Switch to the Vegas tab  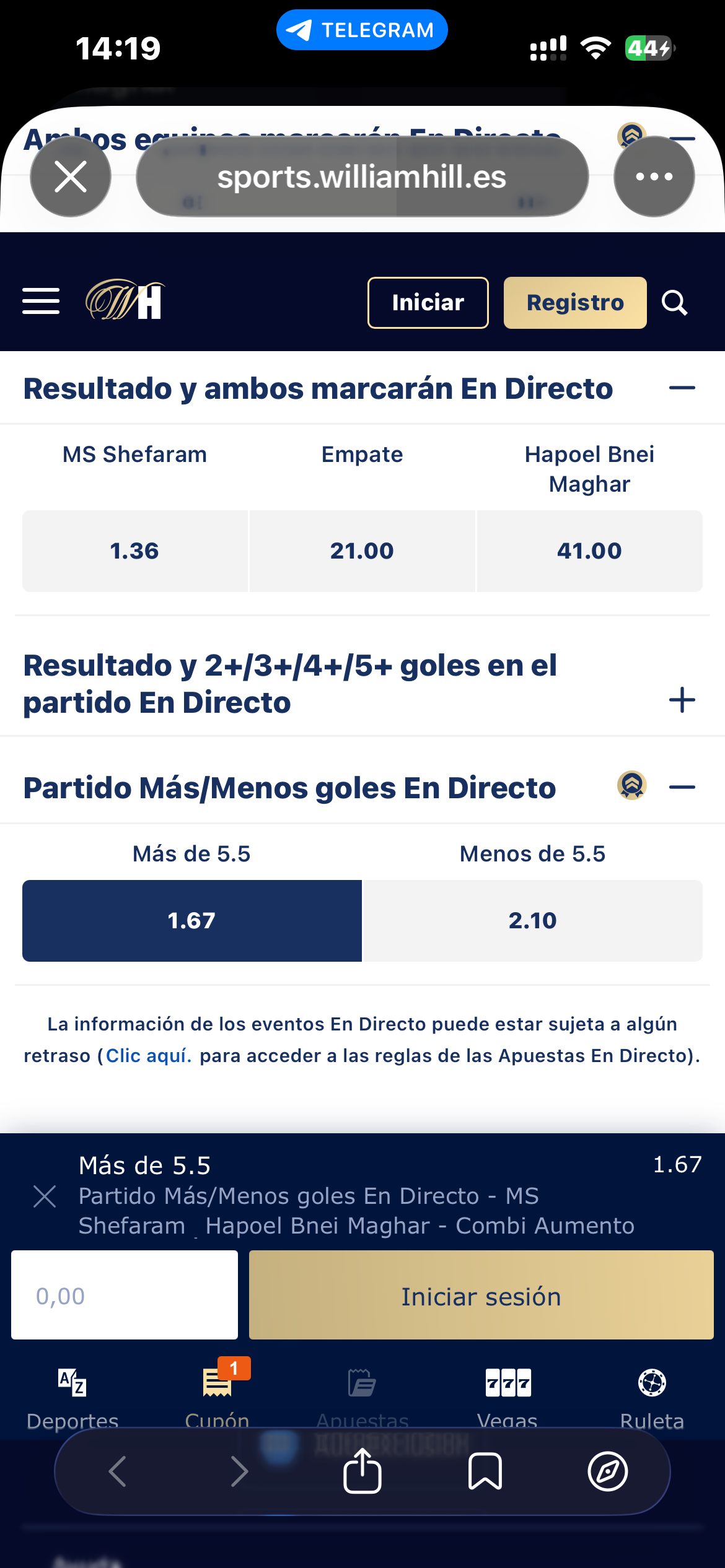pos(507,1398)
